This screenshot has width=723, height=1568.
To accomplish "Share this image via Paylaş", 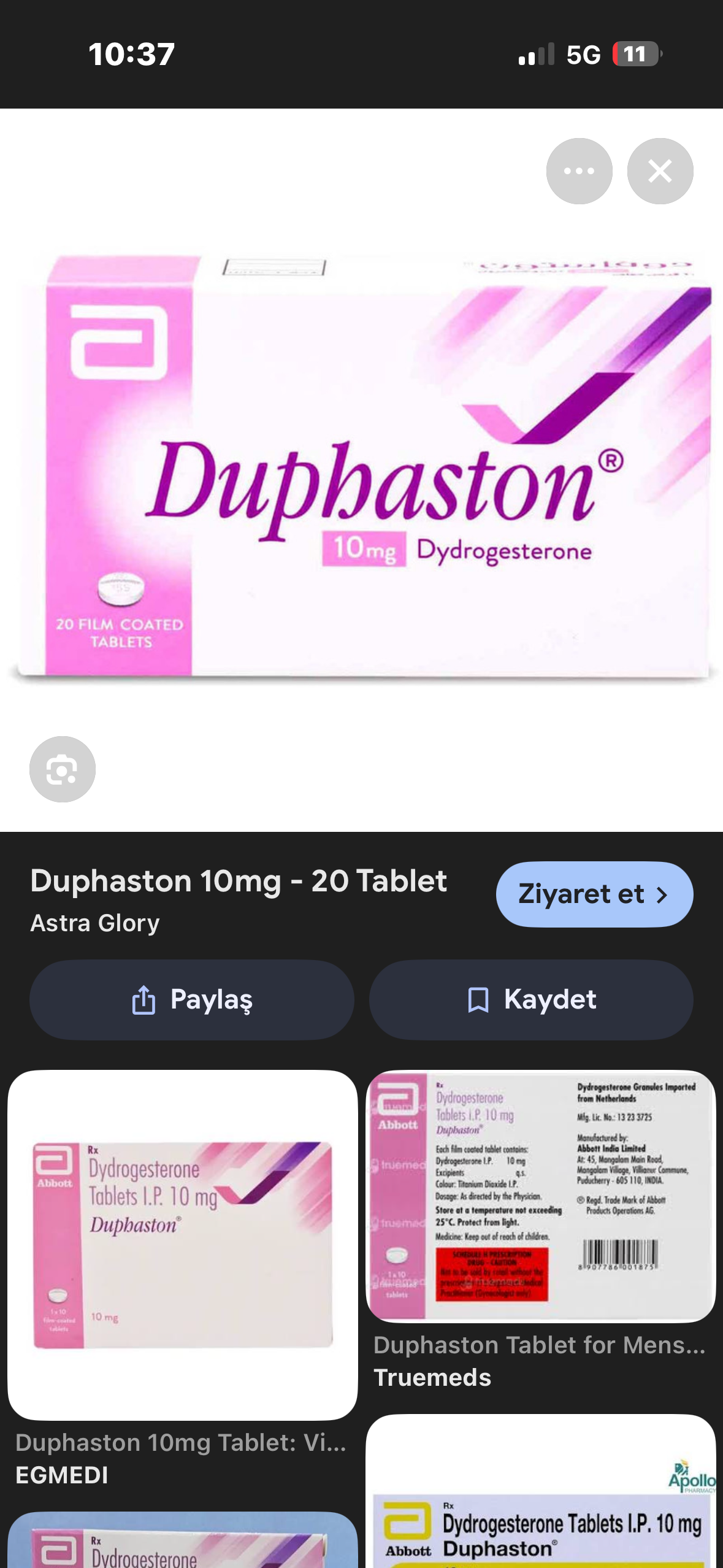I will [x=192, y=1000].
